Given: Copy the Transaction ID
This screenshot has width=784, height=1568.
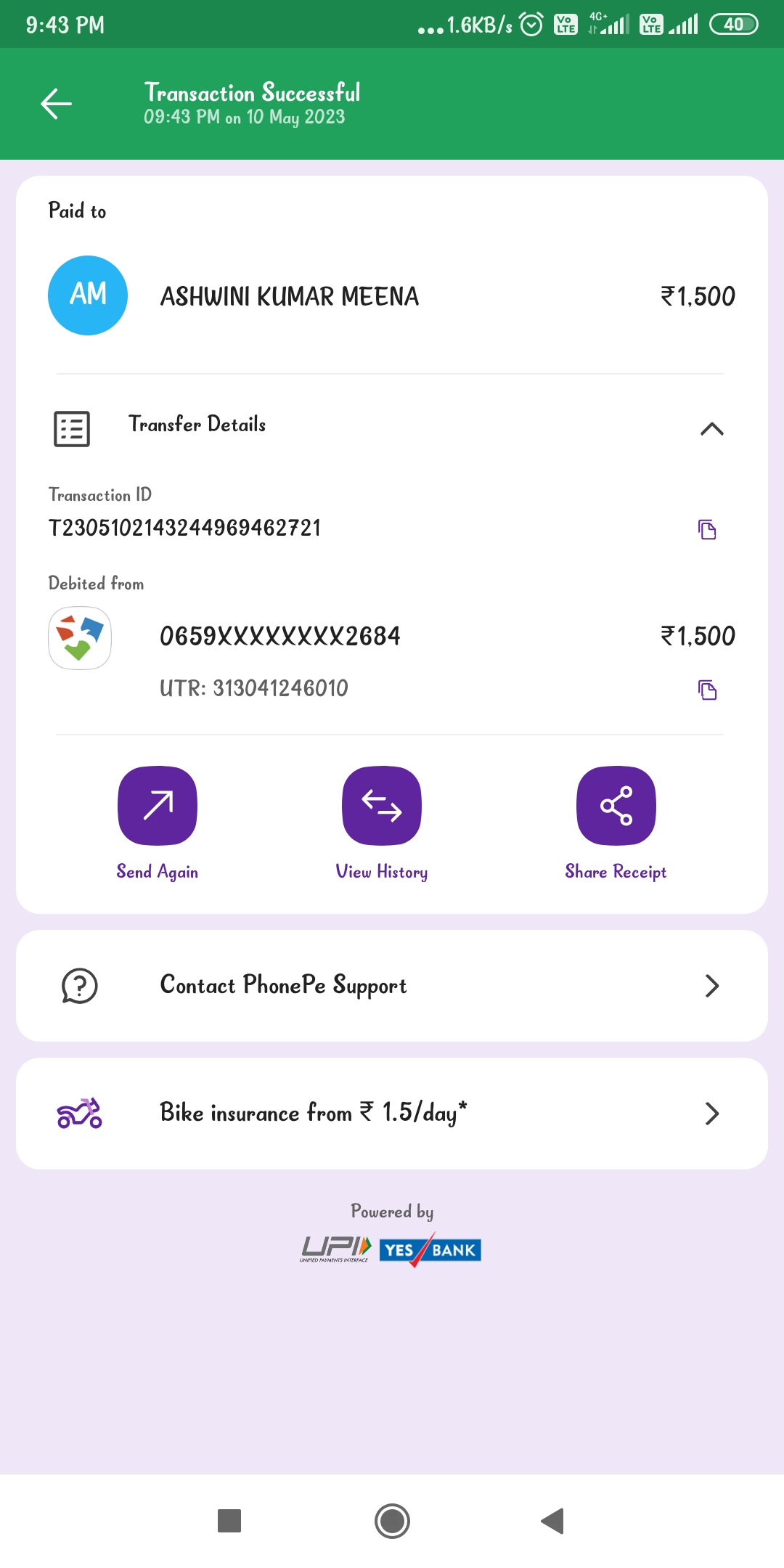Looking at the screenshot, I should [x=707, y=529].
